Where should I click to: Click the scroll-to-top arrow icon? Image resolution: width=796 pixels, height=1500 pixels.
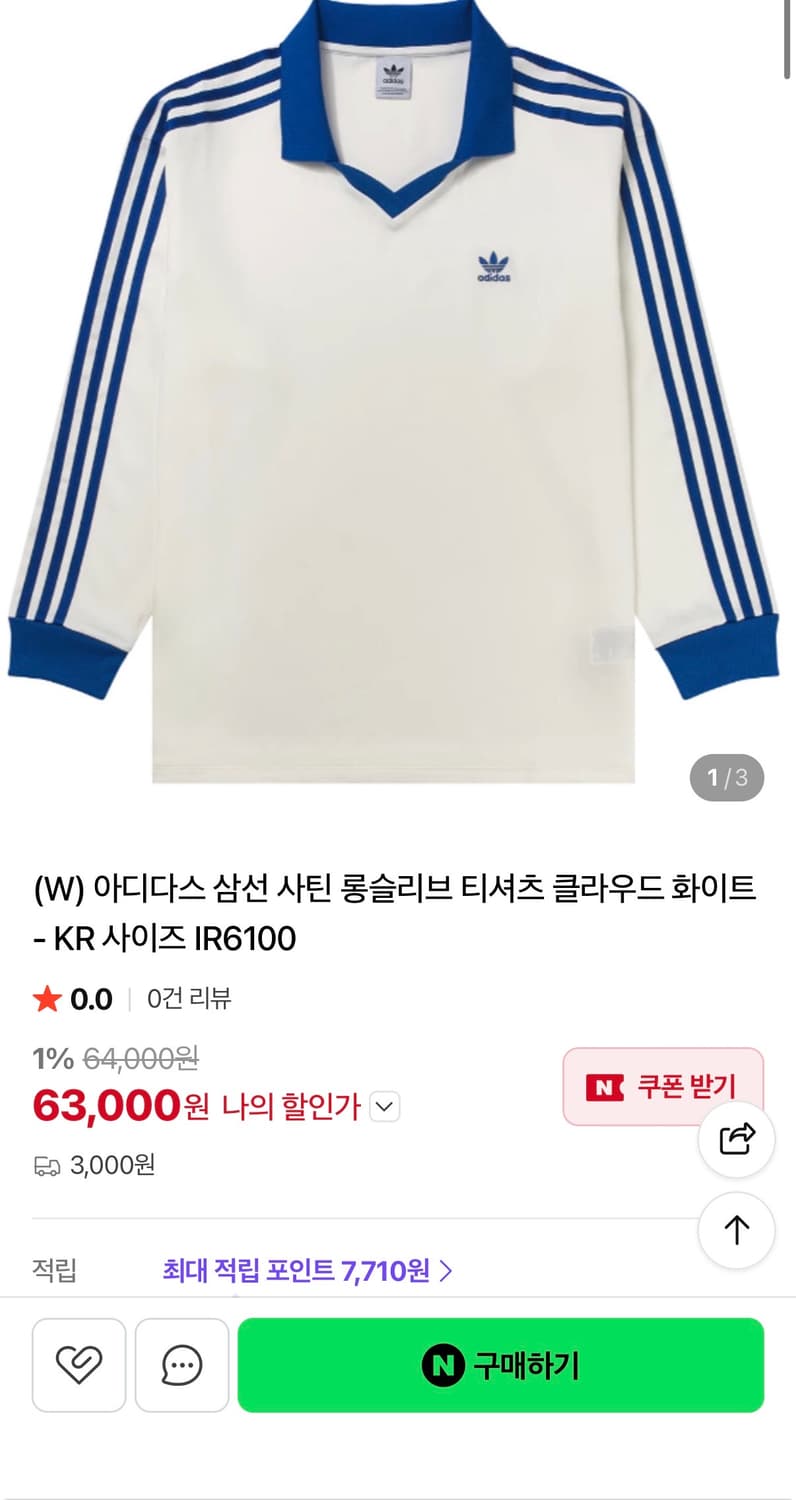[737, 1231]
